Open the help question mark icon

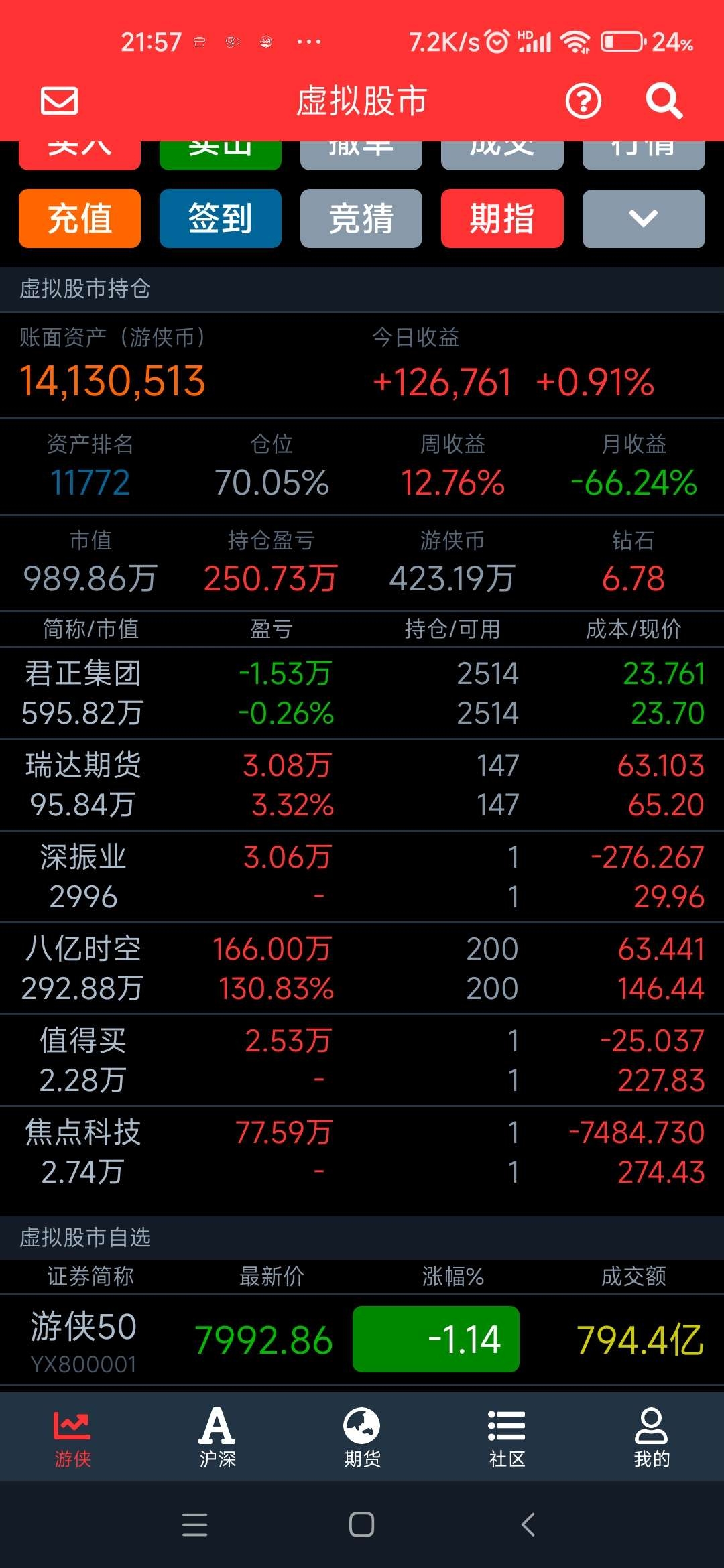pyautogui.click(x=583, y=101)
